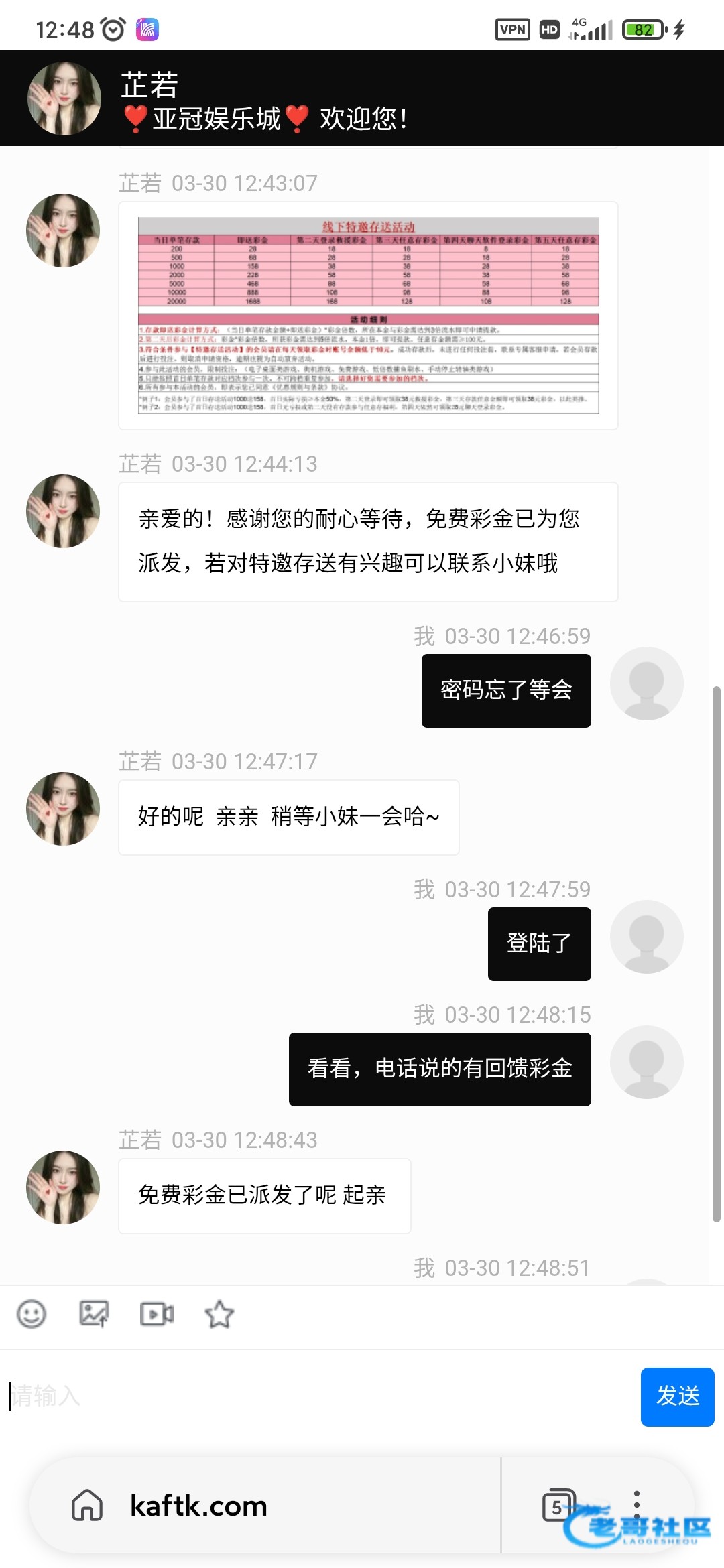Focus the 请输入 message field
This screenshot has height=1568, width=724.
322,1396
